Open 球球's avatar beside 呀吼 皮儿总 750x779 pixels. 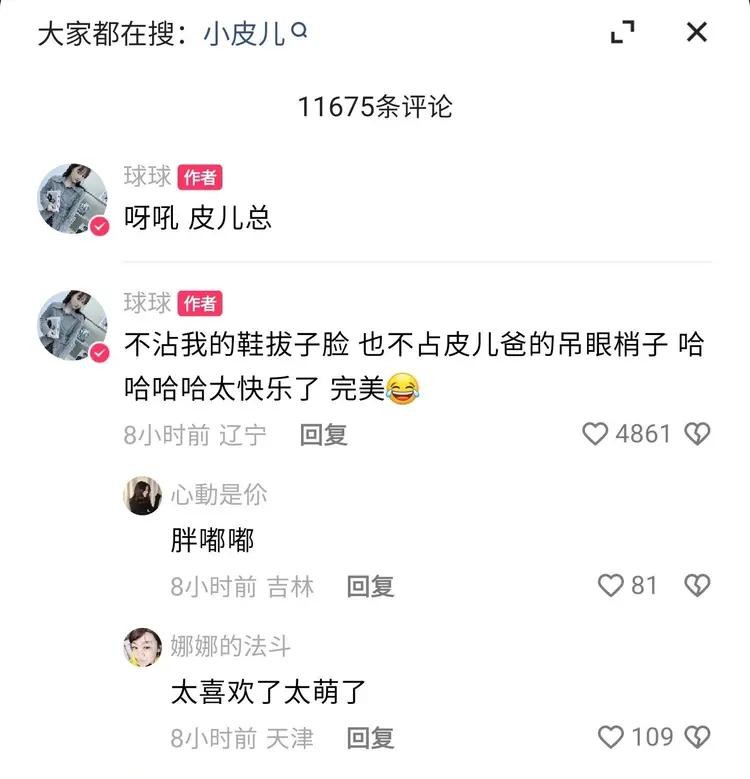coord(73,199)
